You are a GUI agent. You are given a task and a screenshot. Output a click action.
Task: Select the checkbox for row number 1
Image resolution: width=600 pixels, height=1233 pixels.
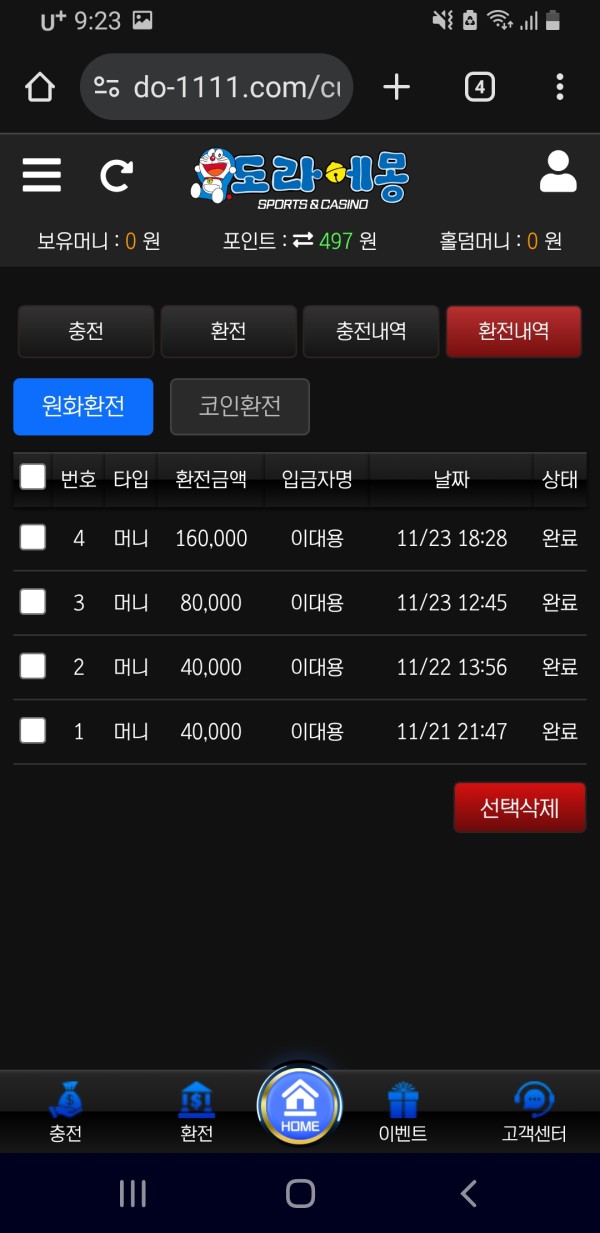click(x=33, y=731)
